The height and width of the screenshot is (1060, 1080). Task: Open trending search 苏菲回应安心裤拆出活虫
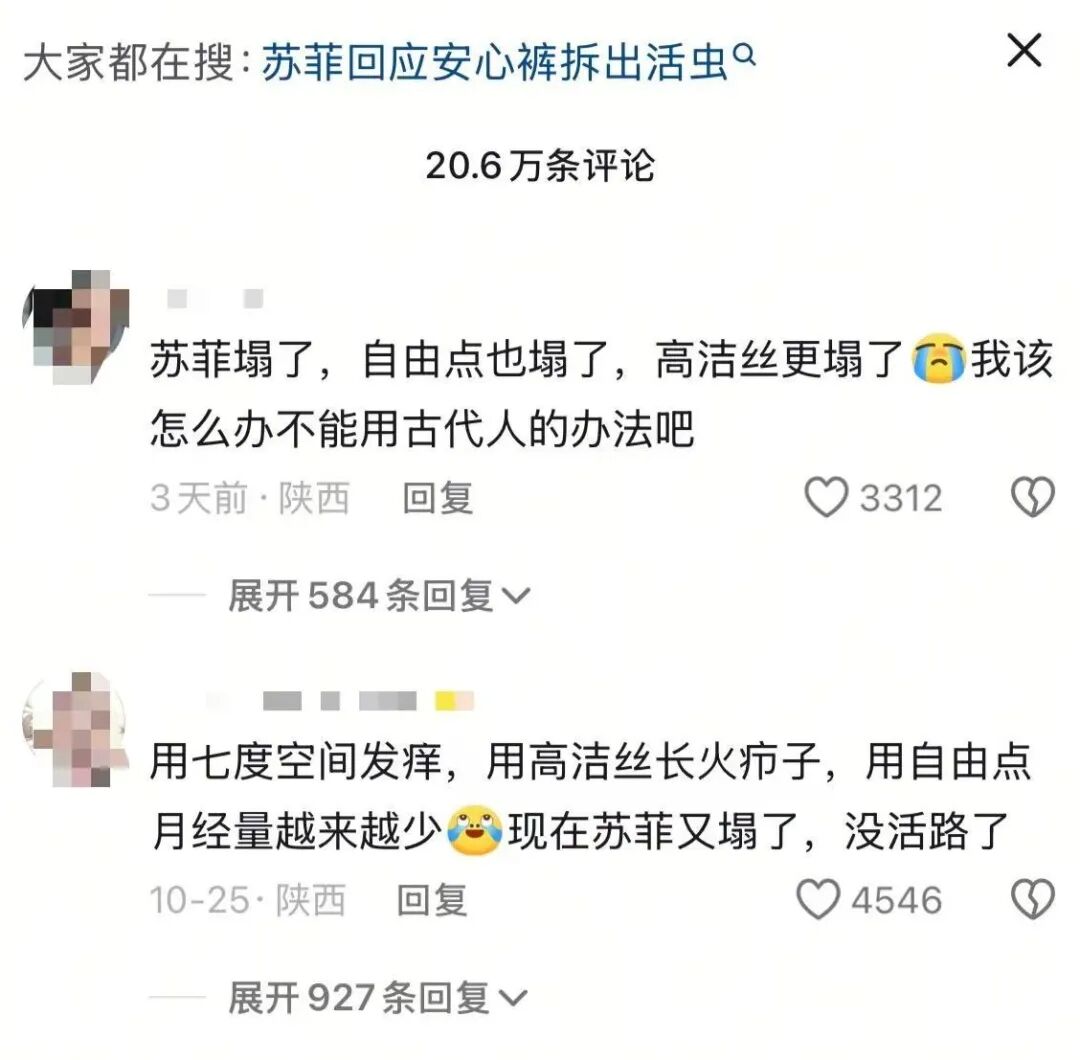[x=508, y=64]
